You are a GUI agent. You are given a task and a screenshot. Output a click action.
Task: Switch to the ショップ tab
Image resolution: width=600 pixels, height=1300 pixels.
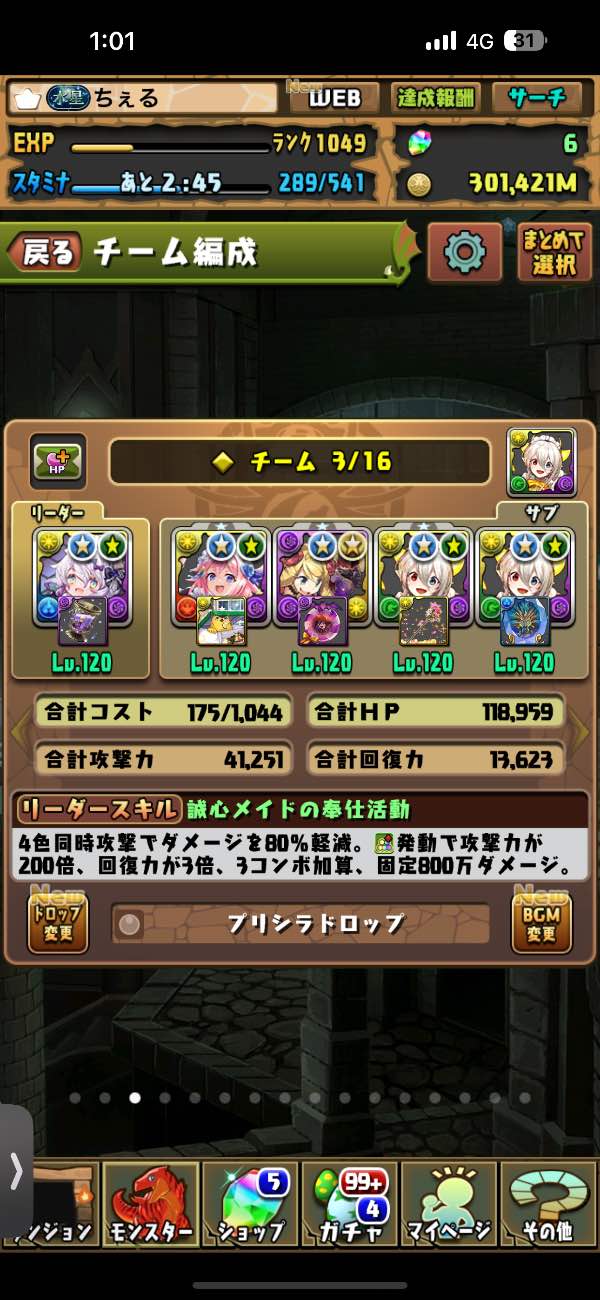coord(250,1205)
